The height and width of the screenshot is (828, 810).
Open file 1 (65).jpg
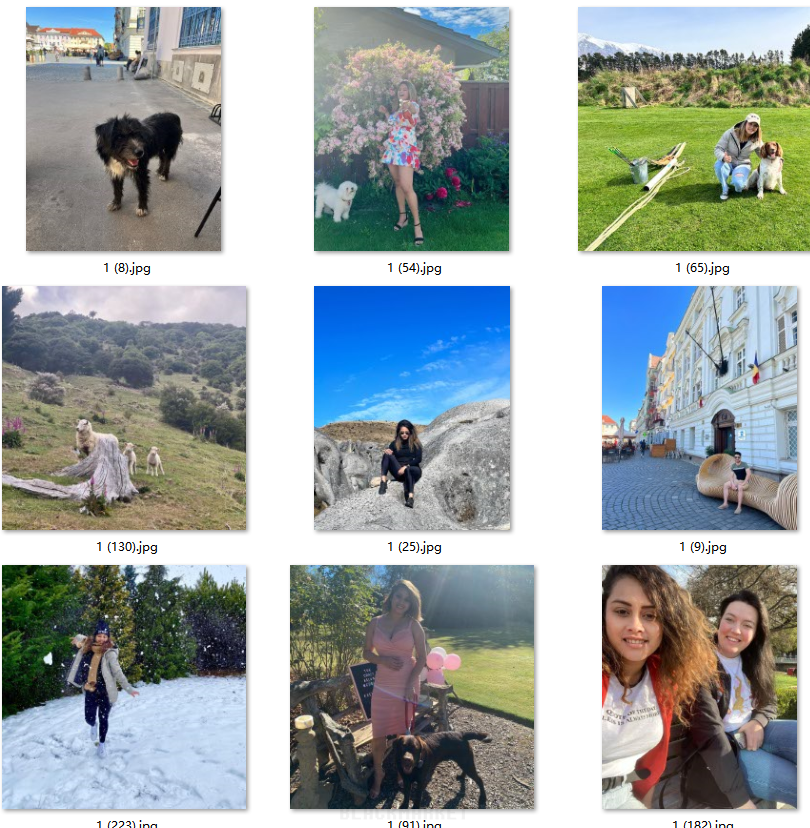pos(693,129)
